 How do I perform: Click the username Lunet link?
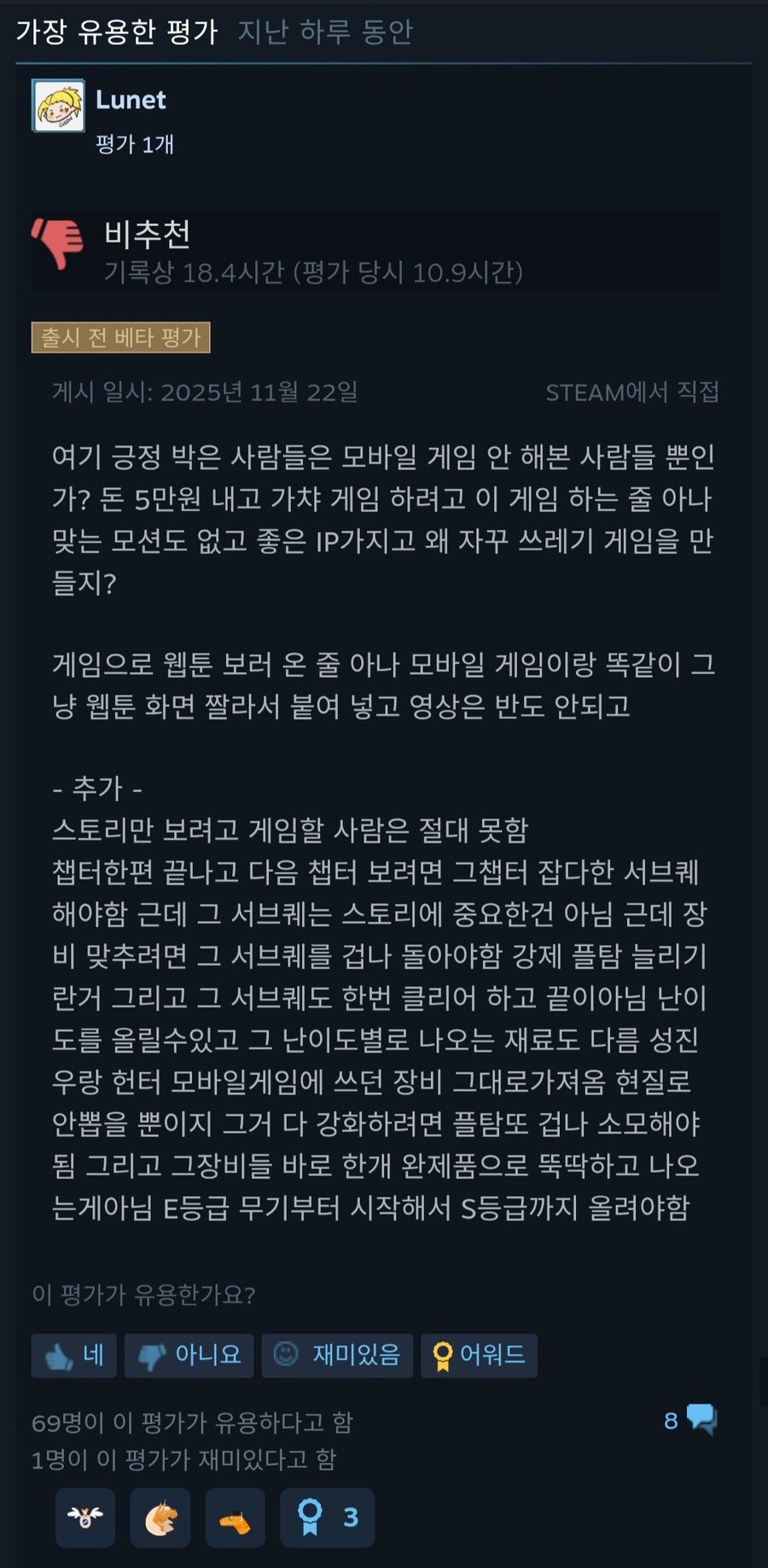[x=131, y=100]
